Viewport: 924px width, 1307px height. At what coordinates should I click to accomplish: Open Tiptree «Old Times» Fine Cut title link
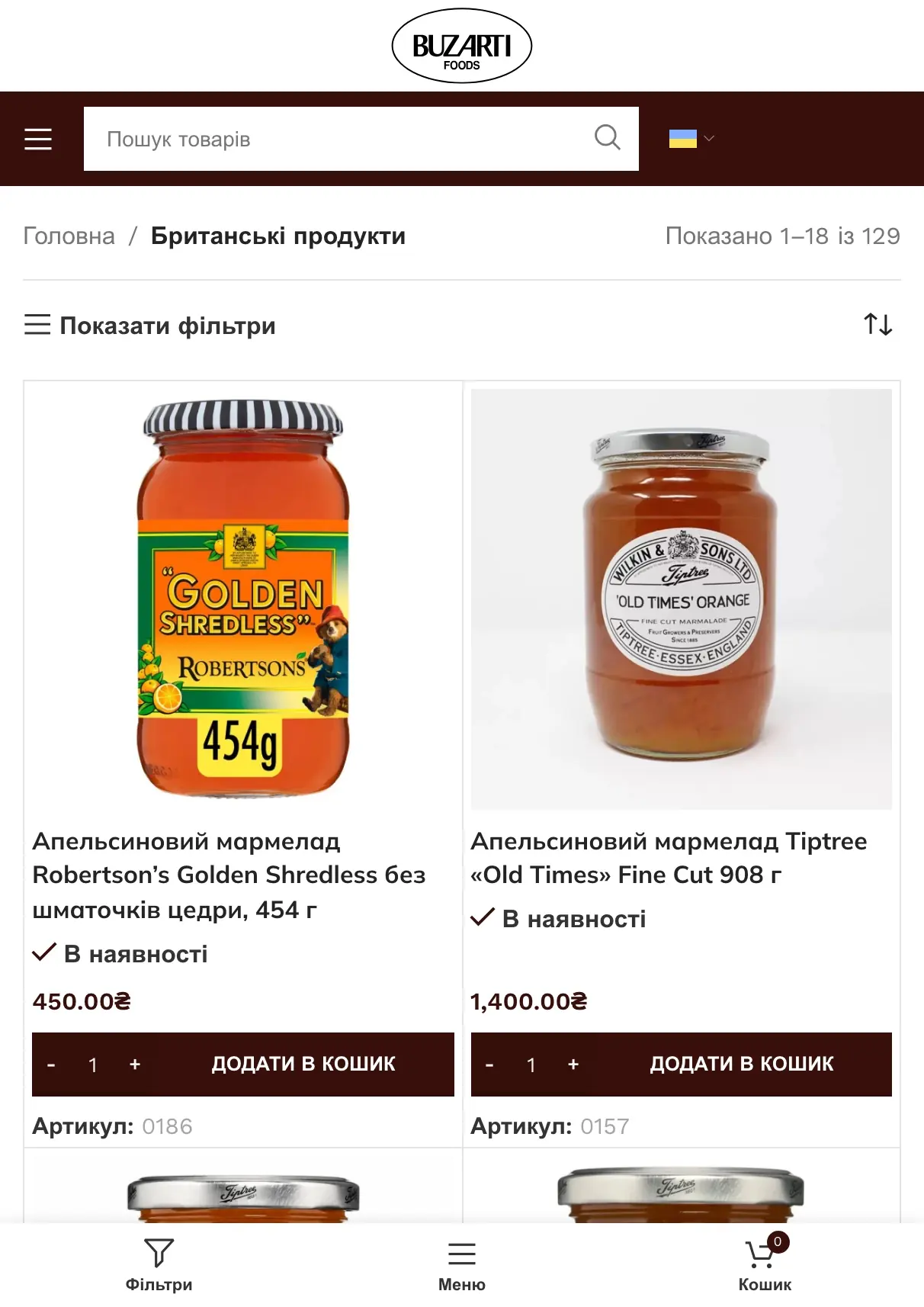[669, 858]
